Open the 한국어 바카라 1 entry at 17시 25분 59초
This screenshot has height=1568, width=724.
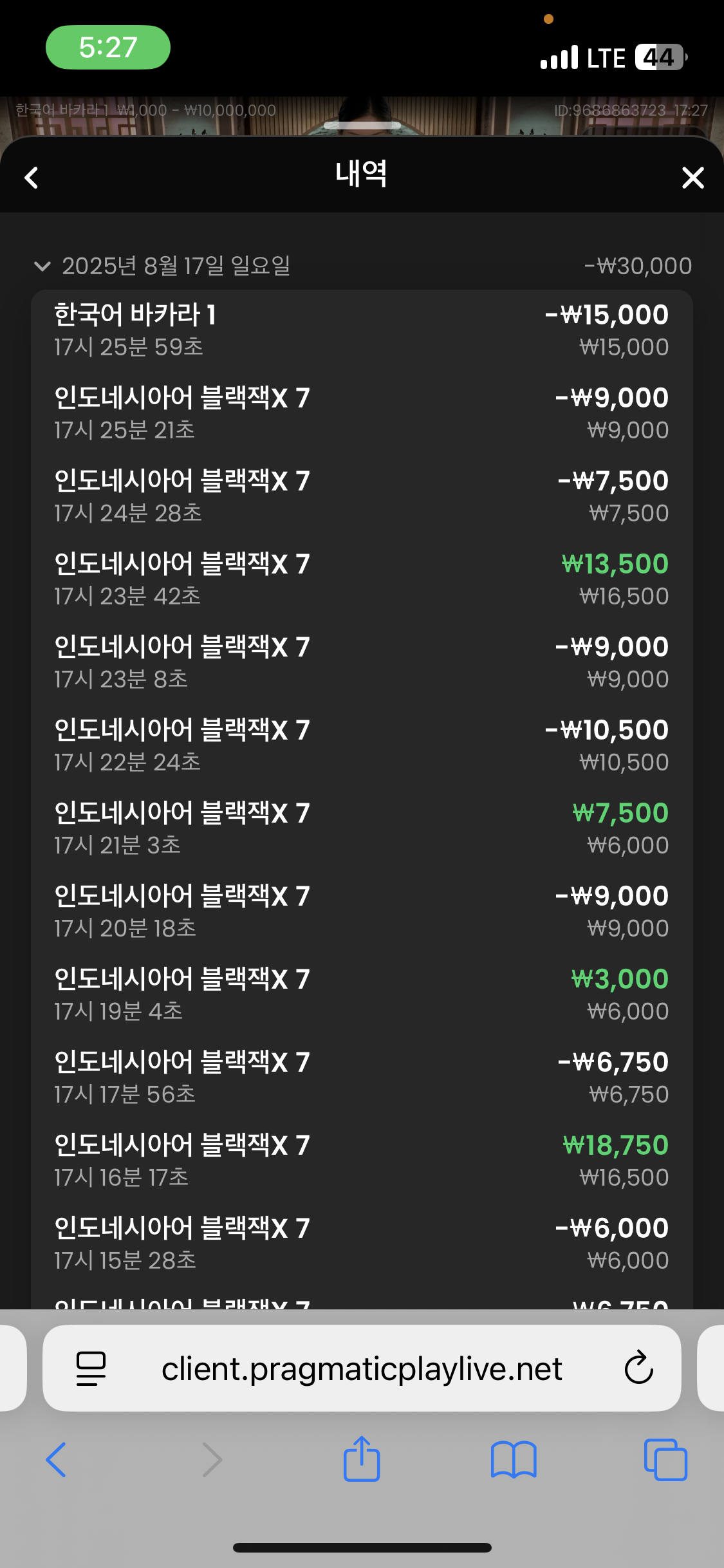362,331
